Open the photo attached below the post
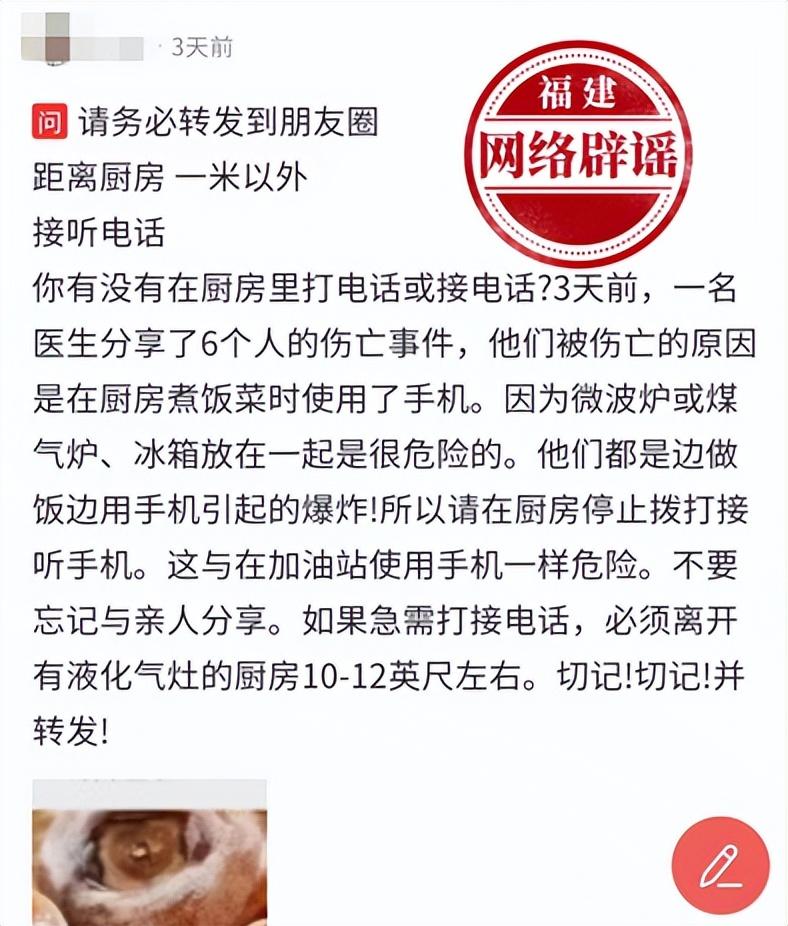This screenshot has width=788, height=926. coord(150,855)
